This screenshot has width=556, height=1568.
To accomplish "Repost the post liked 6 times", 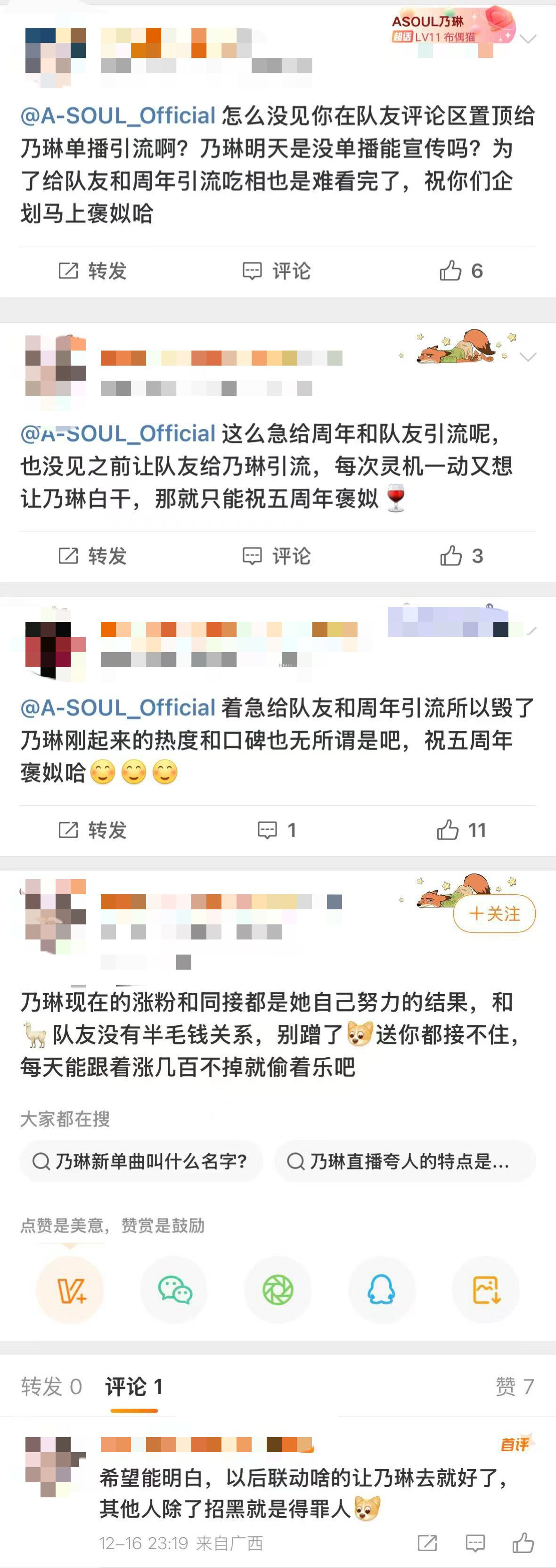I will (x=92, y=271).
